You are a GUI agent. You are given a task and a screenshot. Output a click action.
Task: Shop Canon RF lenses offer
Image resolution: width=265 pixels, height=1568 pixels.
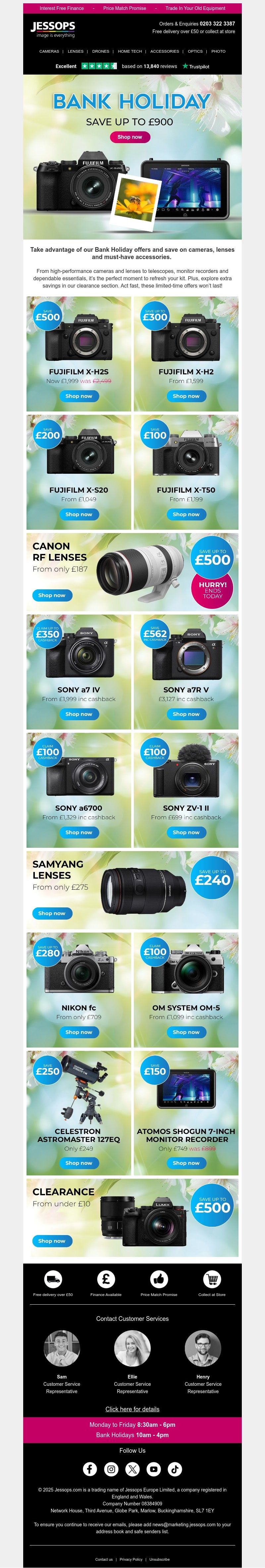(52, 595)
